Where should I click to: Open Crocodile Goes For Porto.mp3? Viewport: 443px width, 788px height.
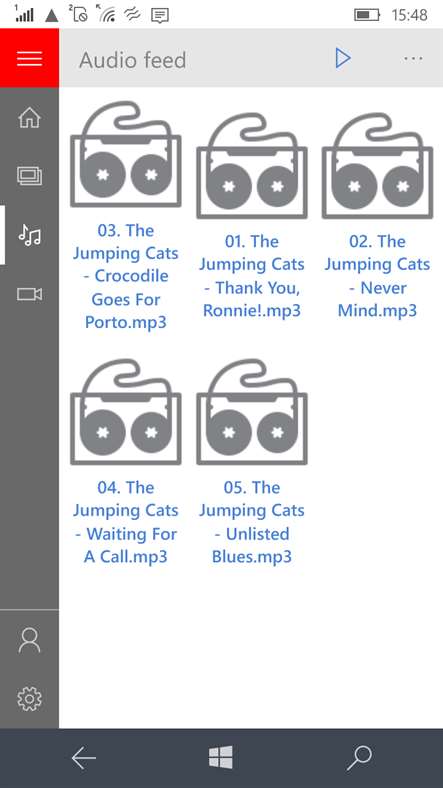click(126, 215)
